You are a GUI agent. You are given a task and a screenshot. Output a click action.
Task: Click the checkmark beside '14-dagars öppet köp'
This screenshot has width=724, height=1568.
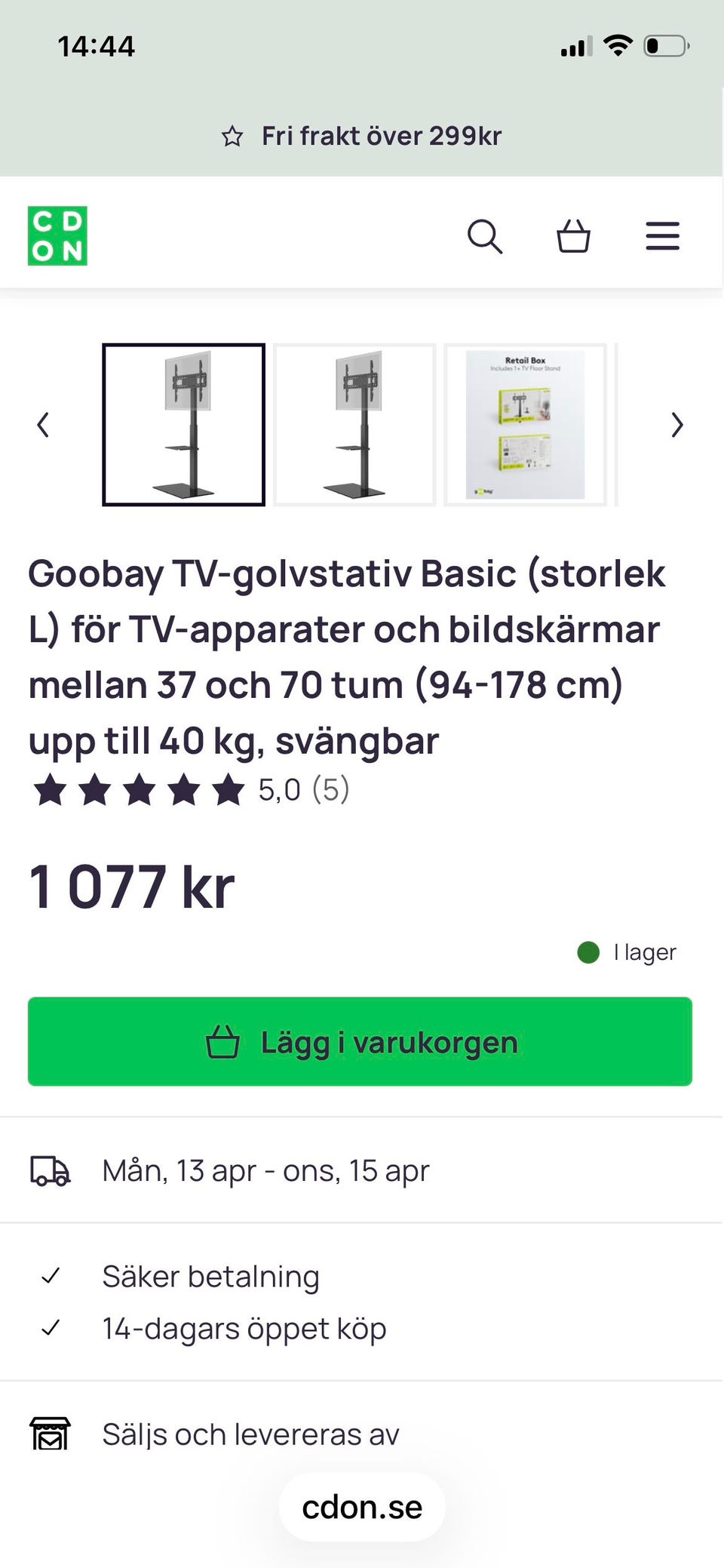click(50, 1327)
